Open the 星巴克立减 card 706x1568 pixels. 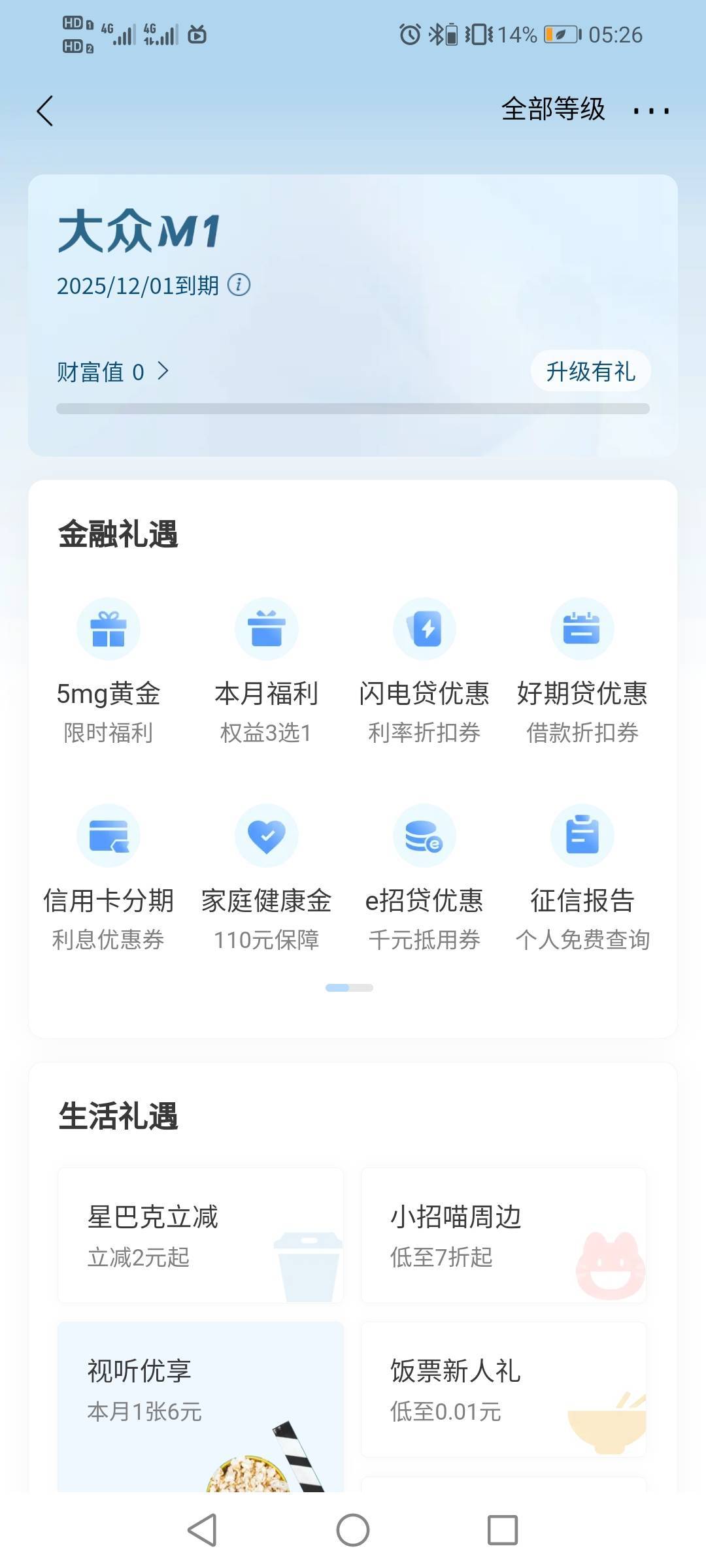click(x=201, y=1235)
